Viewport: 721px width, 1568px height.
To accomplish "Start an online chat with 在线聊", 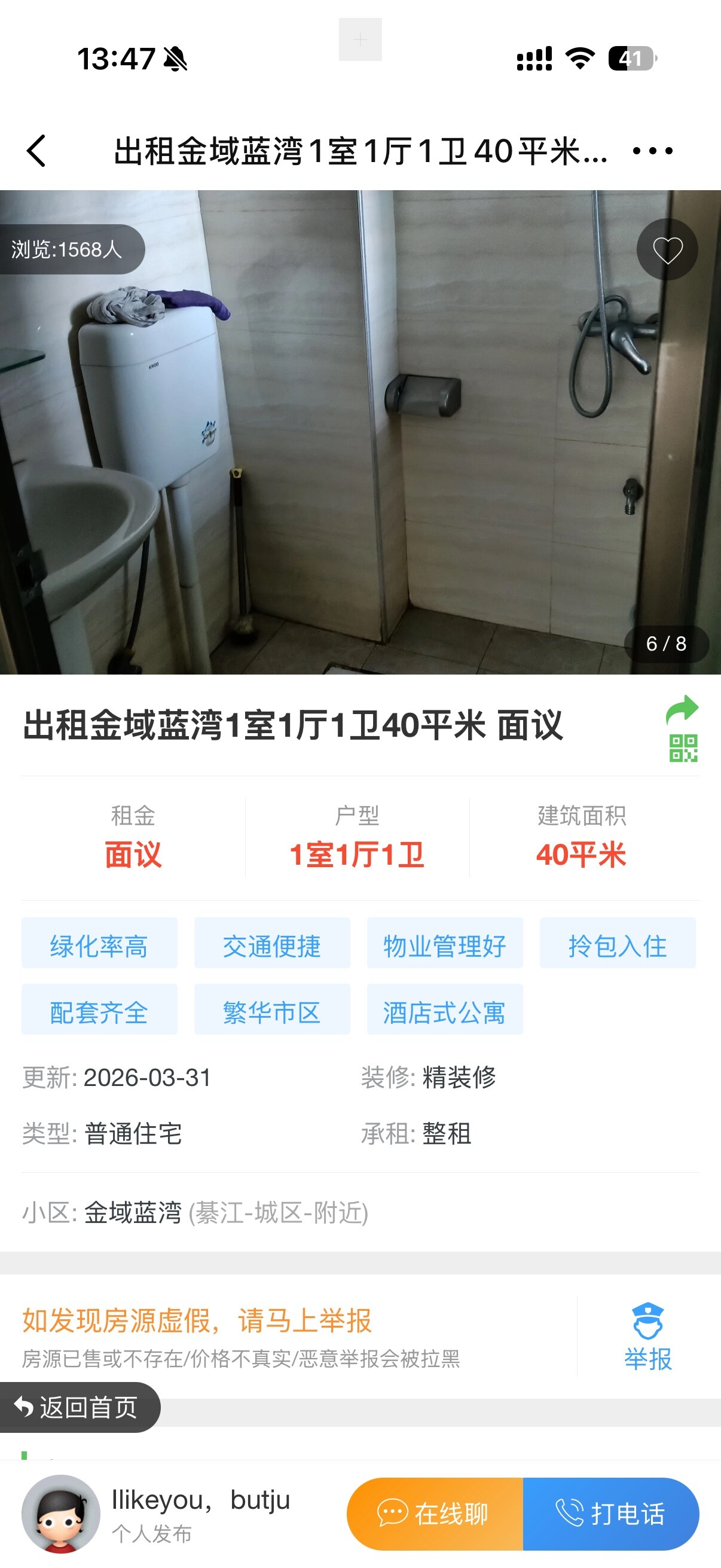I will 435,1513.
